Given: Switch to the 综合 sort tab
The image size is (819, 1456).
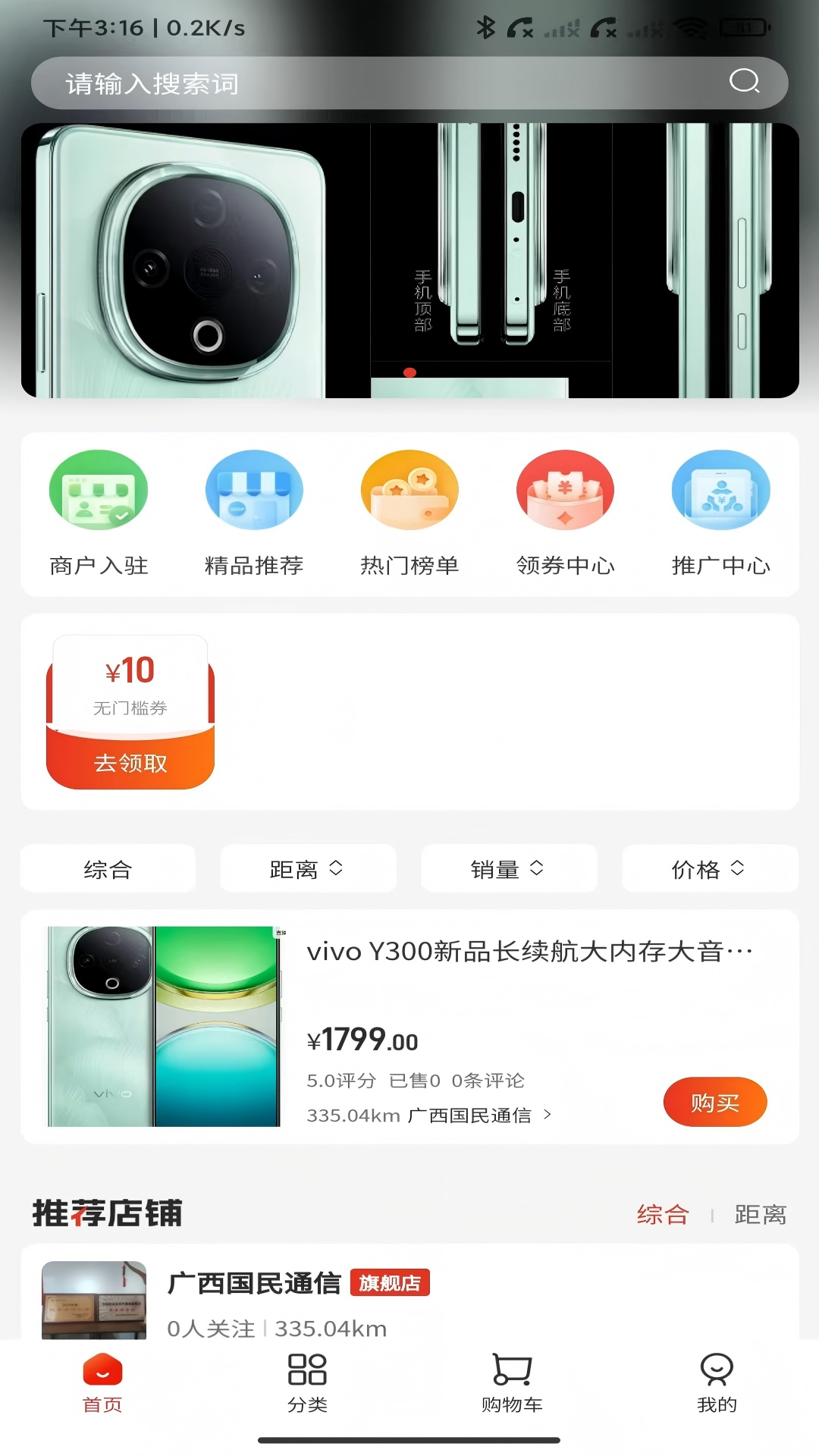Looking at the screenshot, I should pyautogui.click(x=108, y=869).
